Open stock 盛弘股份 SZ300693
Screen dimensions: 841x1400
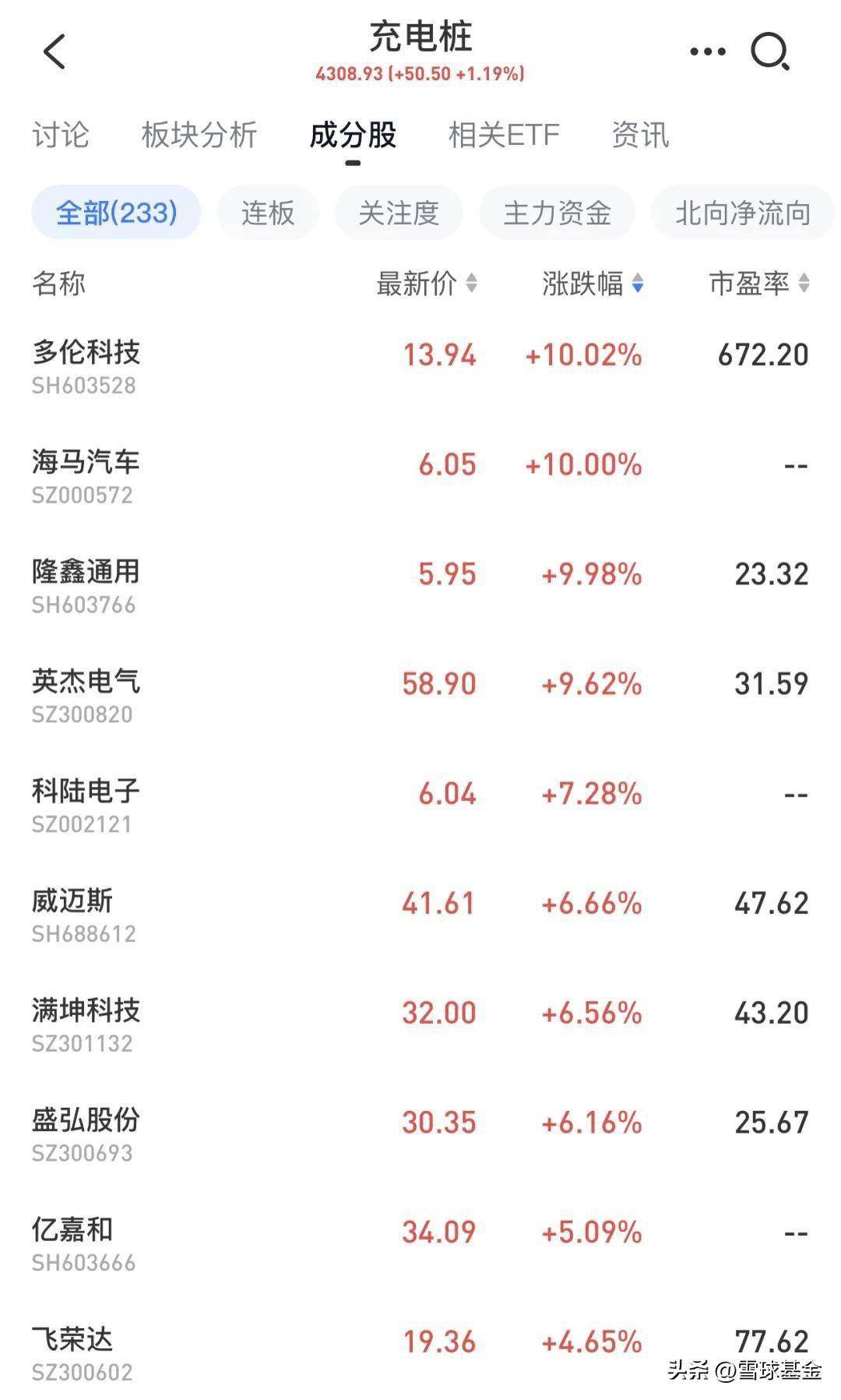pyautogui.click(x=420, y=1134)
